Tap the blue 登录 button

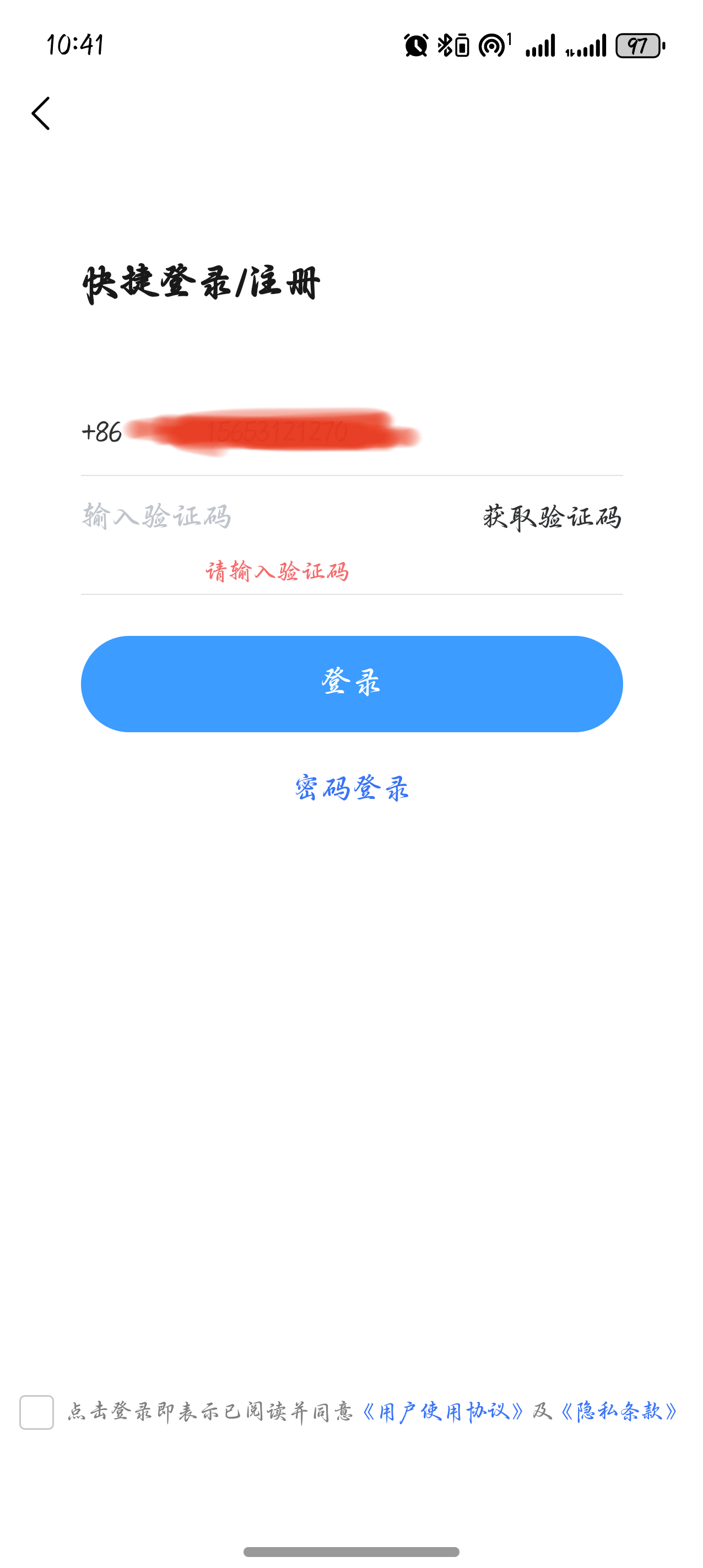[x=351, y=684]
